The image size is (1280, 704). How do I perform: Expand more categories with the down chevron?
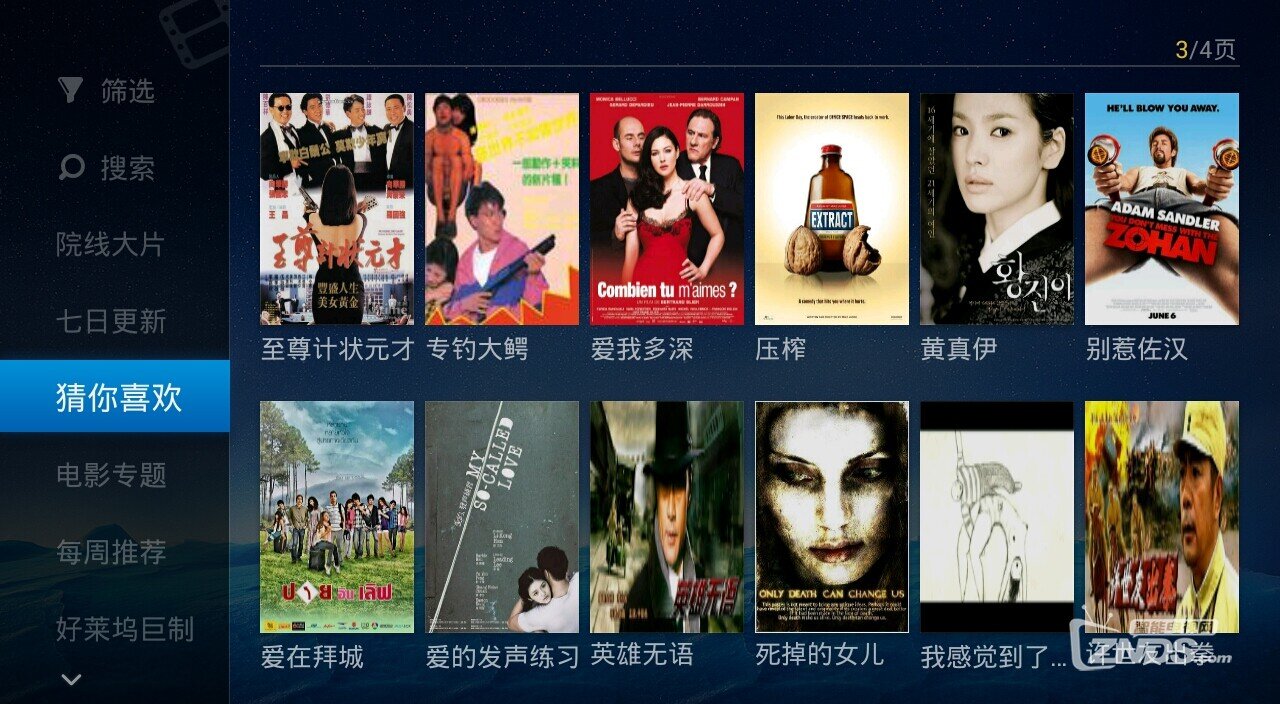click(71, 680)
